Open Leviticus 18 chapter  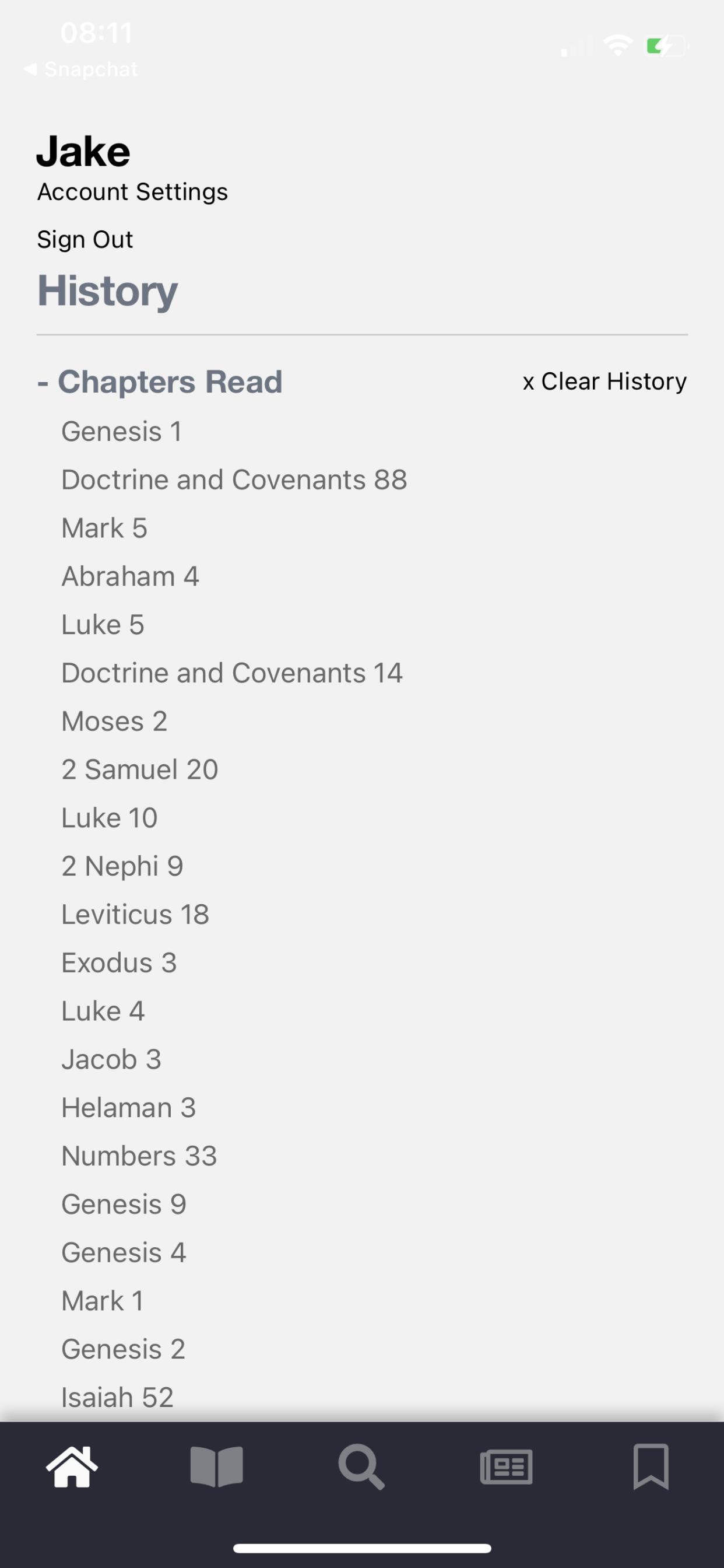135,914
